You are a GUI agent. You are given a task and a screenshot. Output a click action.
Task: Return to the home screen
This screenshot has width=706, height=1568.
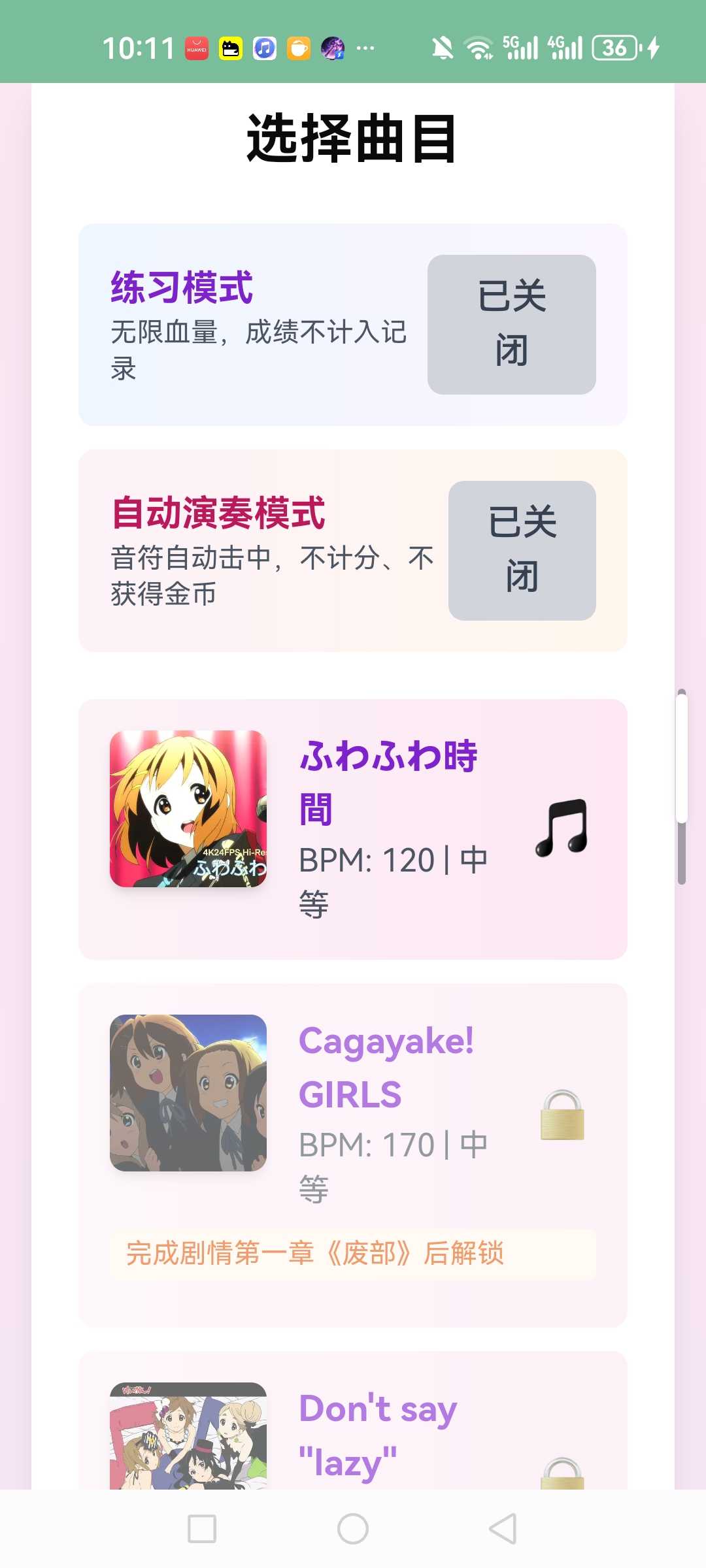tap(353, 1529)
